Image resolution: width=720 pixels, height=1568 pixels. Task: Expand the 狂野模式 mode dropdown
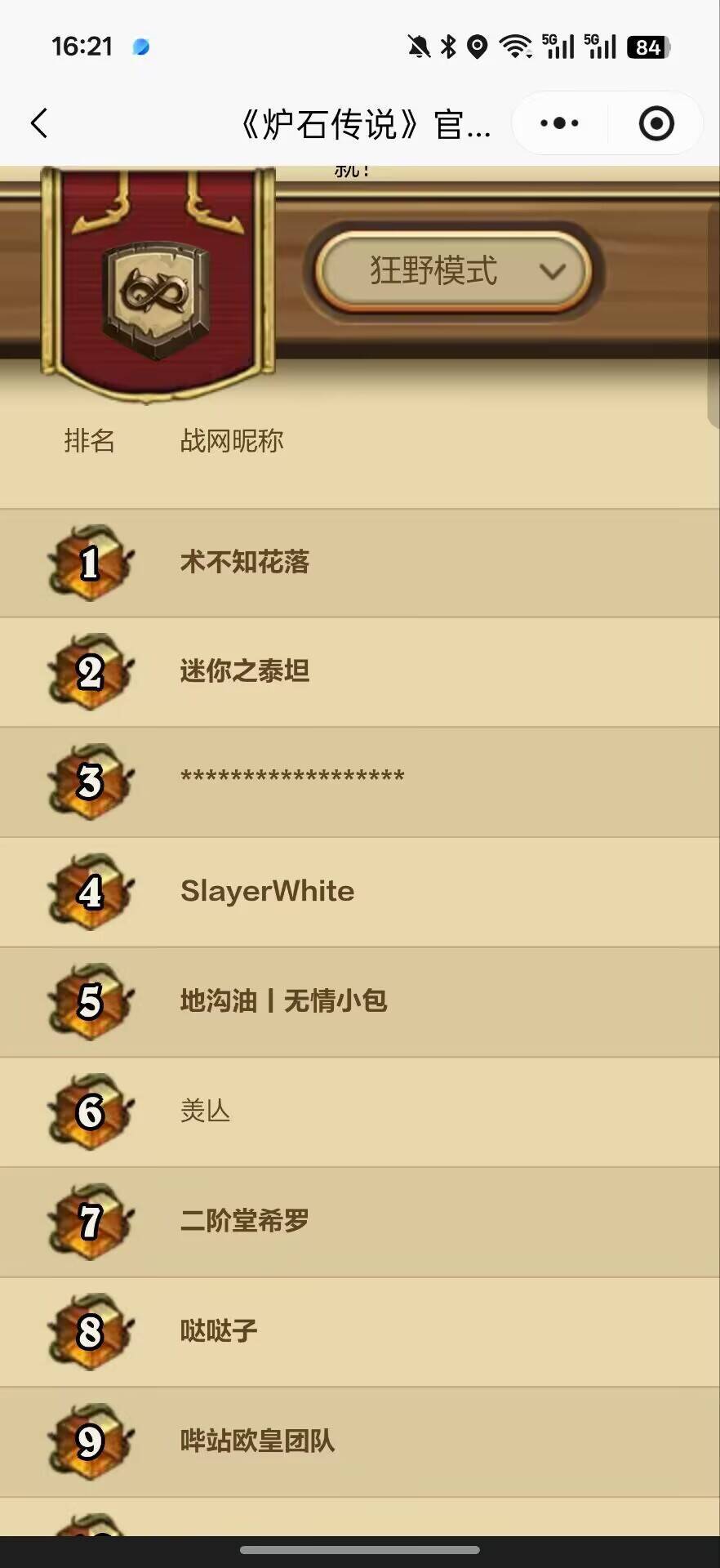(454, 271)
